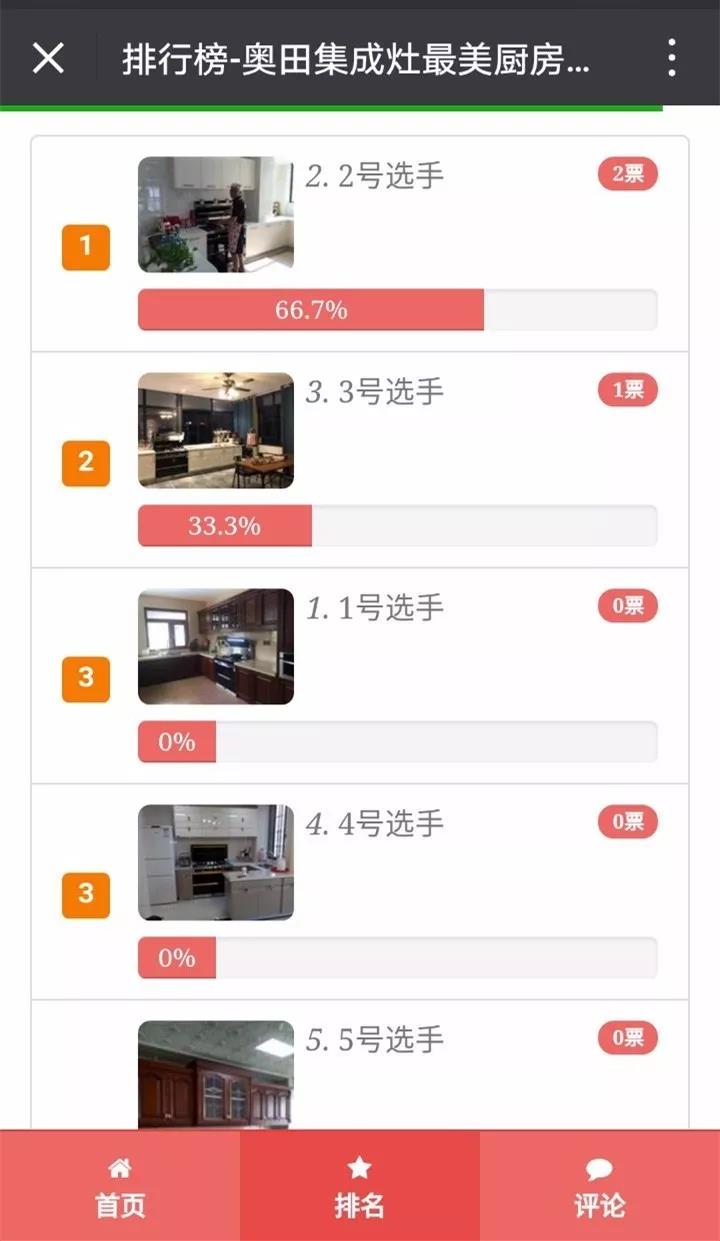Close the ranking webpage
This screenshot has height=1241, width=720.
[x=48, y=59]
